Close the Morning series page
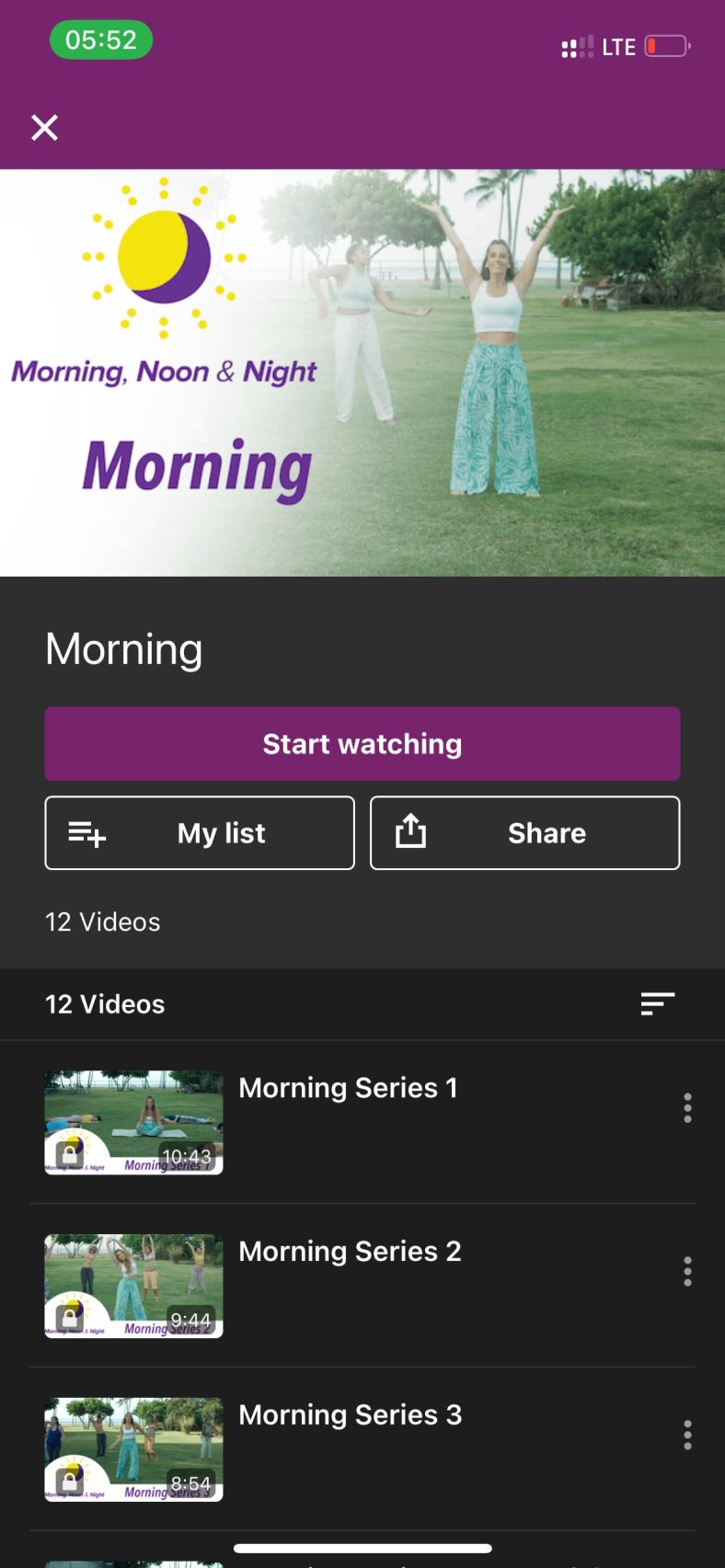This screenshot has width=725, height=1568. coord(43,128)
